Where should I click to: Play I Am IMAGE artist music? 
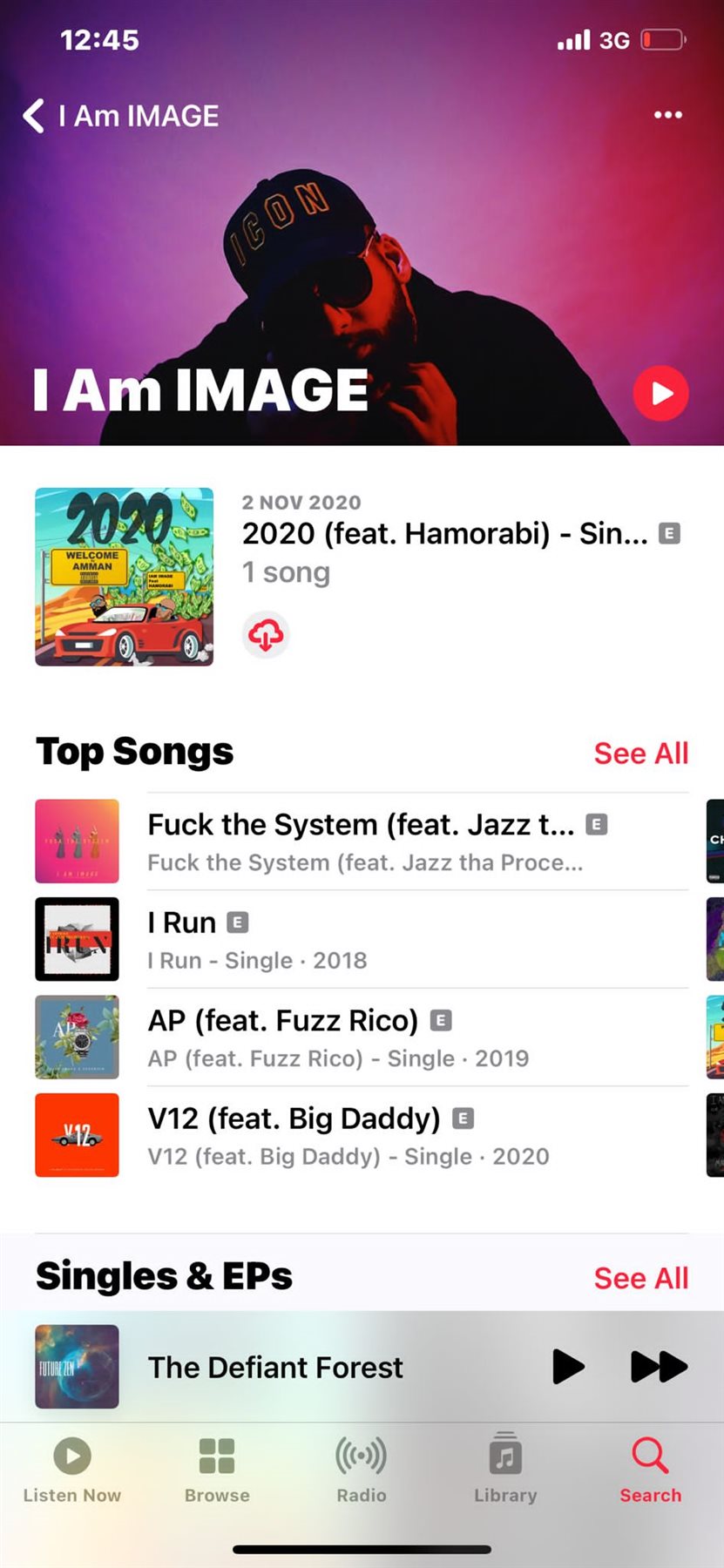(660, 394)
